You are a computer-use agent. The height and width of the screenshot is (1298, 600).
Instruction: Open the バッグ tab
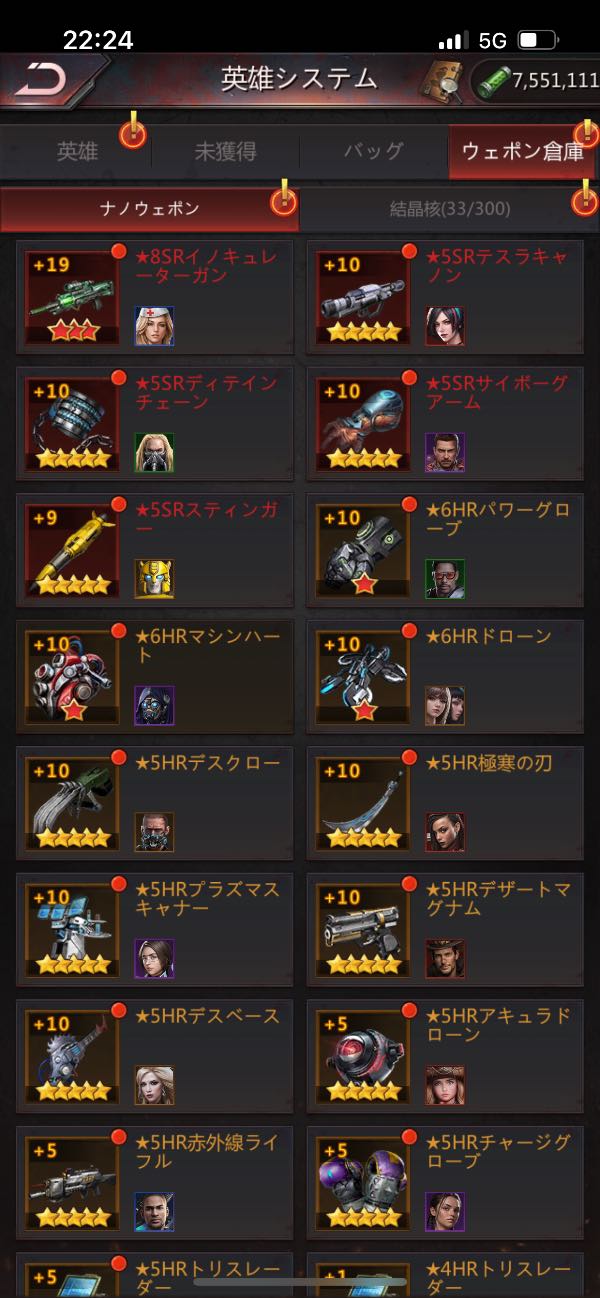coord(373,152)
